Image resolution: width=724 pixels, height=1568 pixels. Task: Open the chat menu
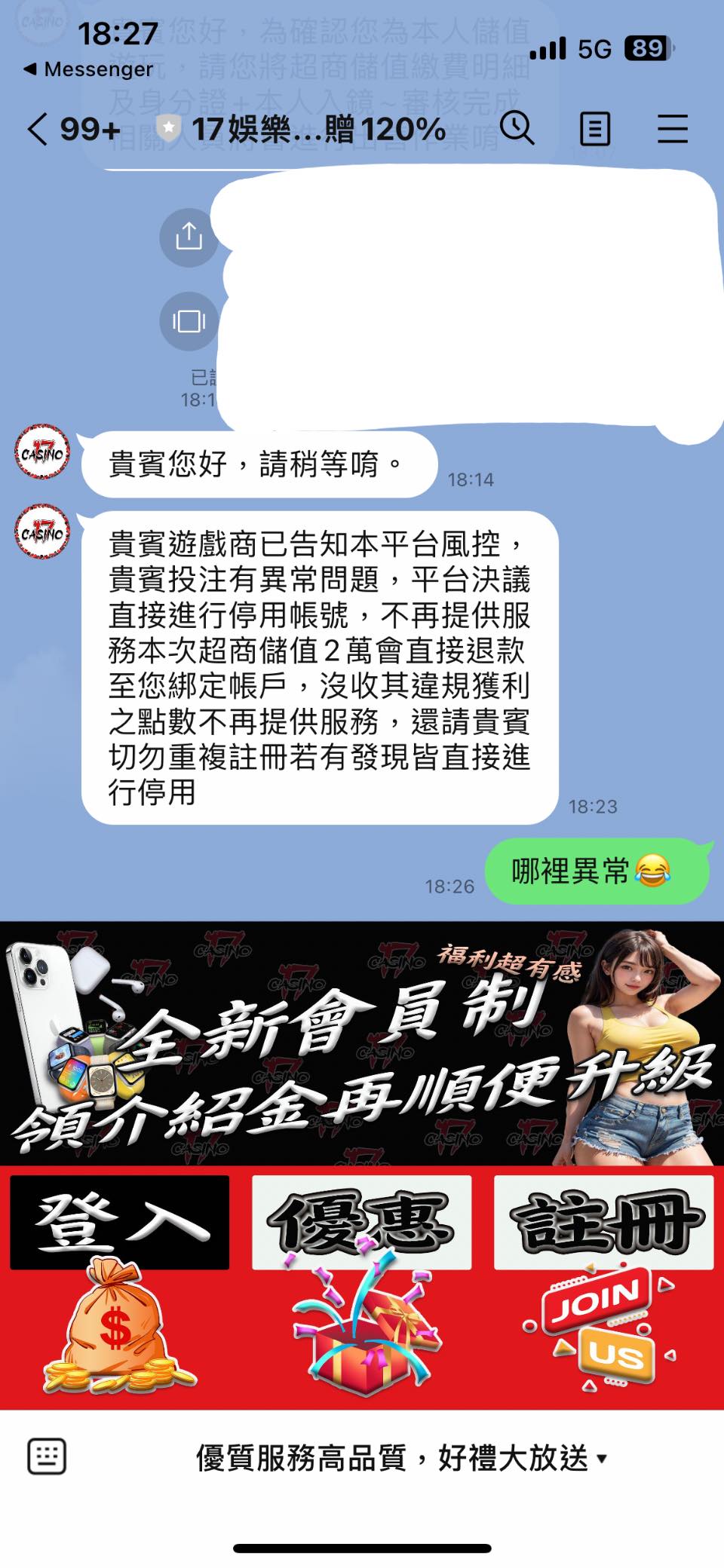click(x=672, y=129)
